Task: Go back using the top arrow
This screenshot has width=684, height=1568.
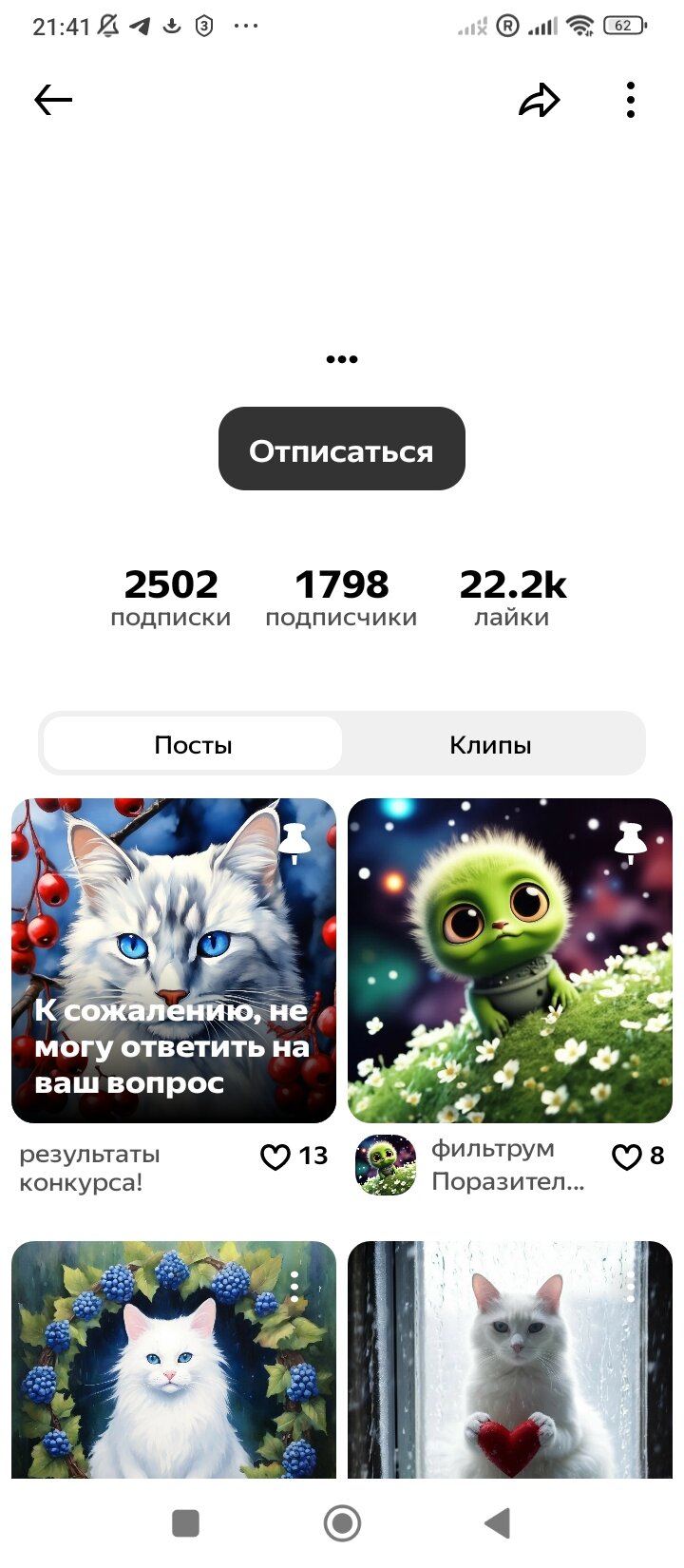Action: point(53,100)
